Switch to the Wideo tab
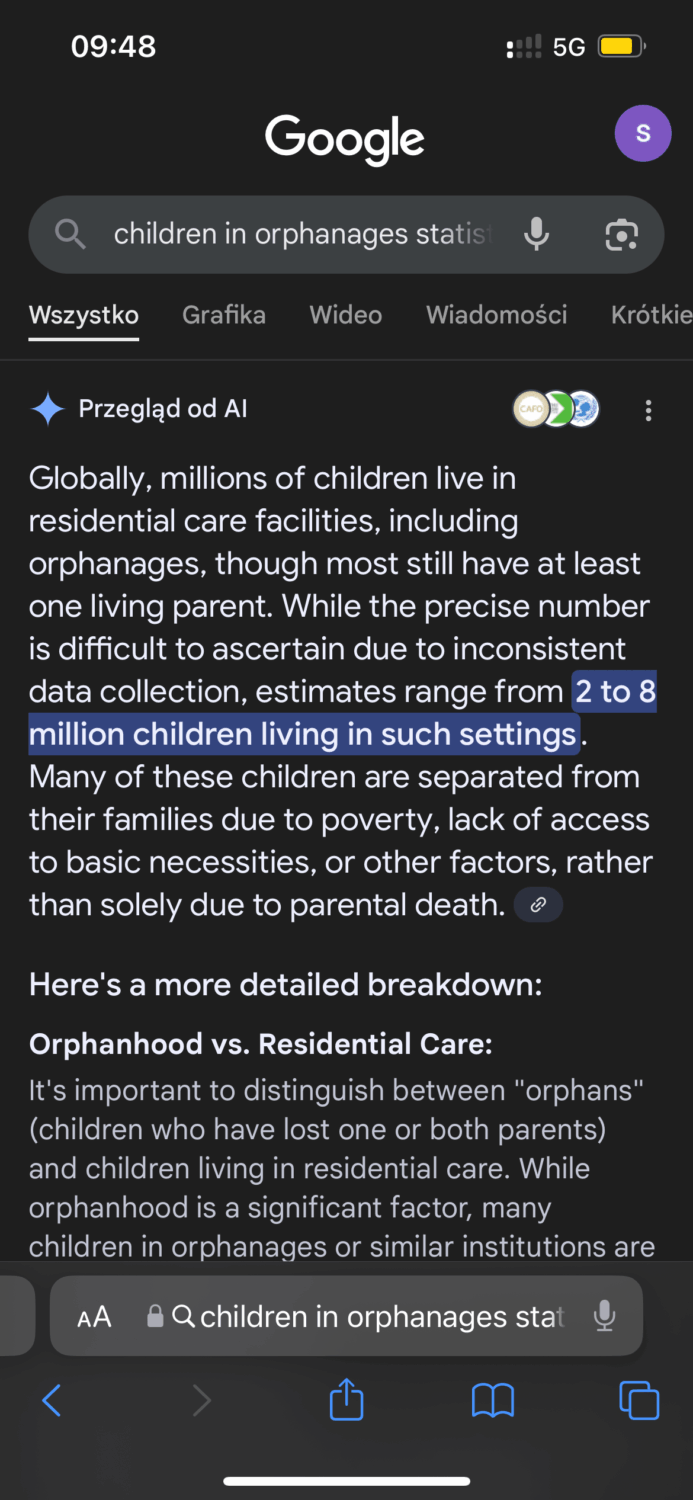693x1500 pixels. coord(346,315)
